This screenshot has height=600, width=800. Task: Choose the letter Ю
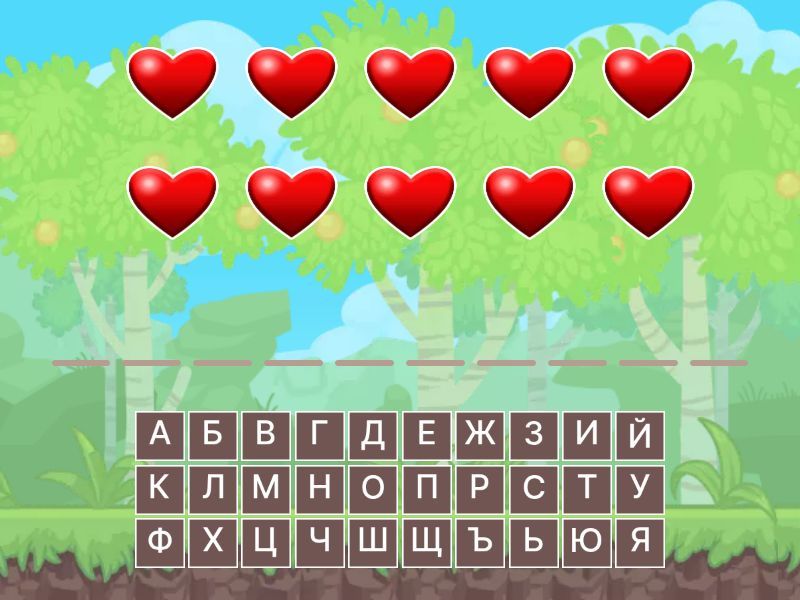(x=587, y=541)
